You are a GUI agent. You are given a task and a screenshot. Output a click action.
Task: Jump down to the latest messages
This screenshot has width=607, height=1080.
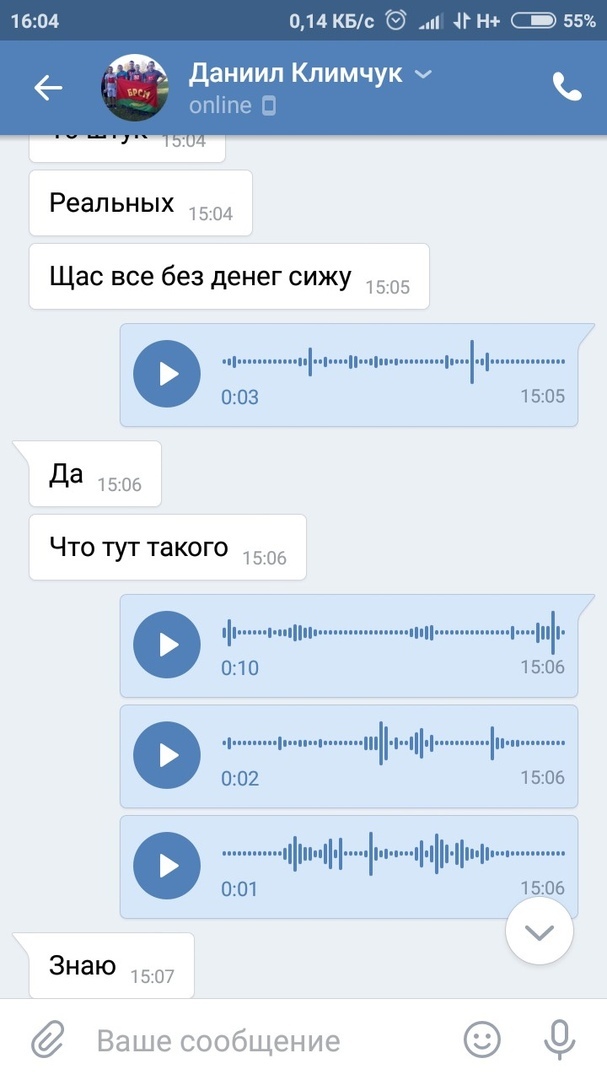[539, 932]
